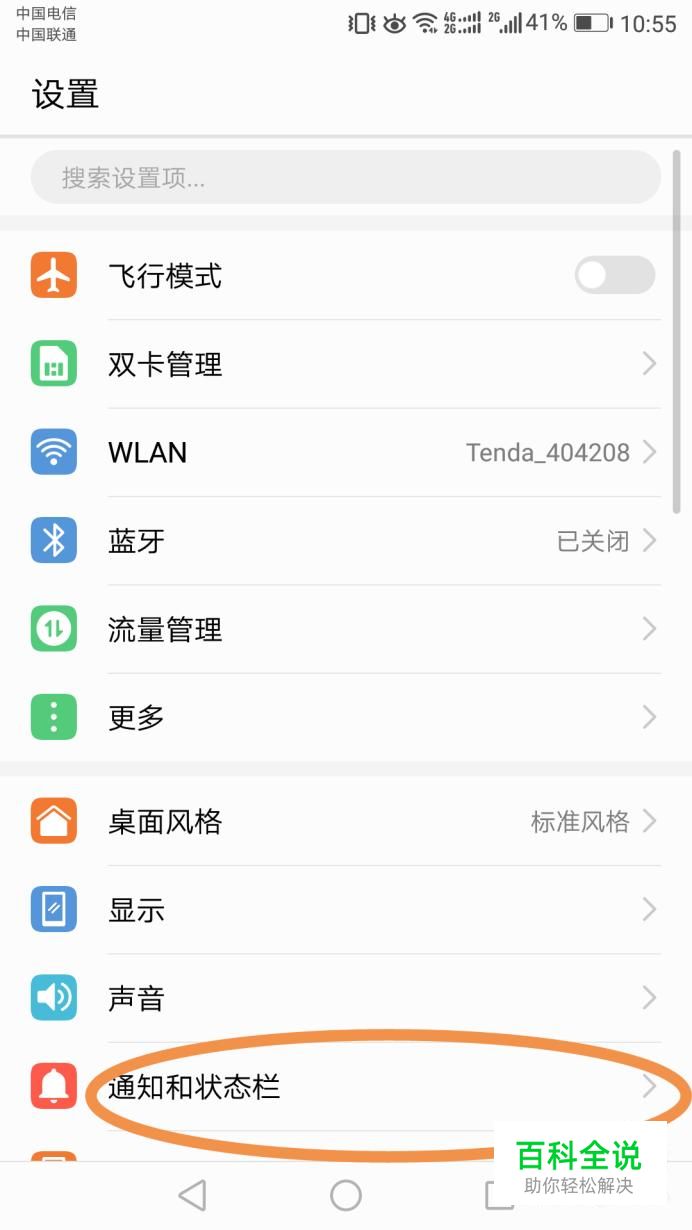The height and width of the screenshot is (1230, 692).
Task: Return to the home screen
Action: click(x=346, y=1195)
